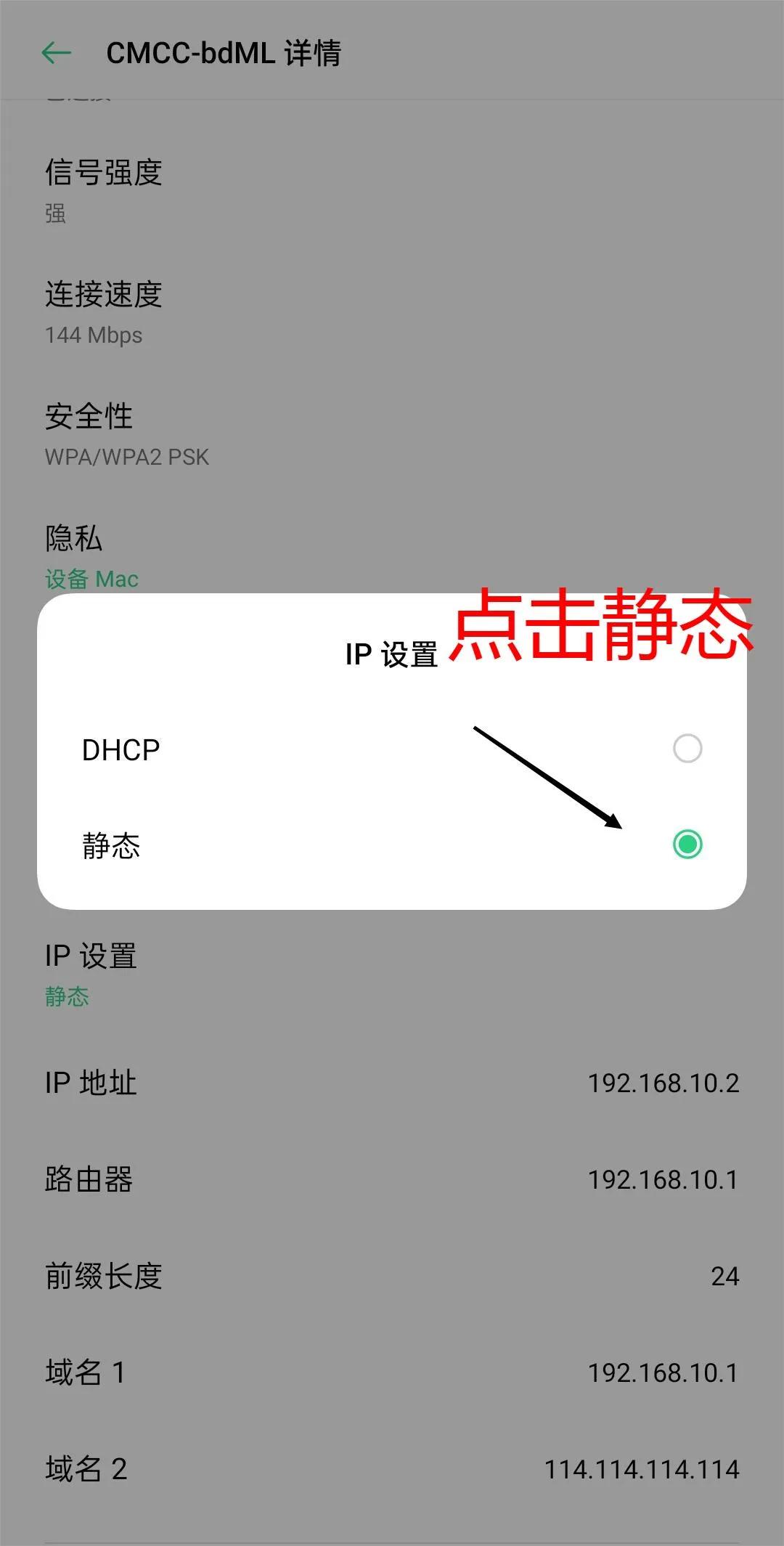The height and width of the screenshot is (1546, 784).
Task: Click the 静态 option label text
Action: (x=110, y=846)
